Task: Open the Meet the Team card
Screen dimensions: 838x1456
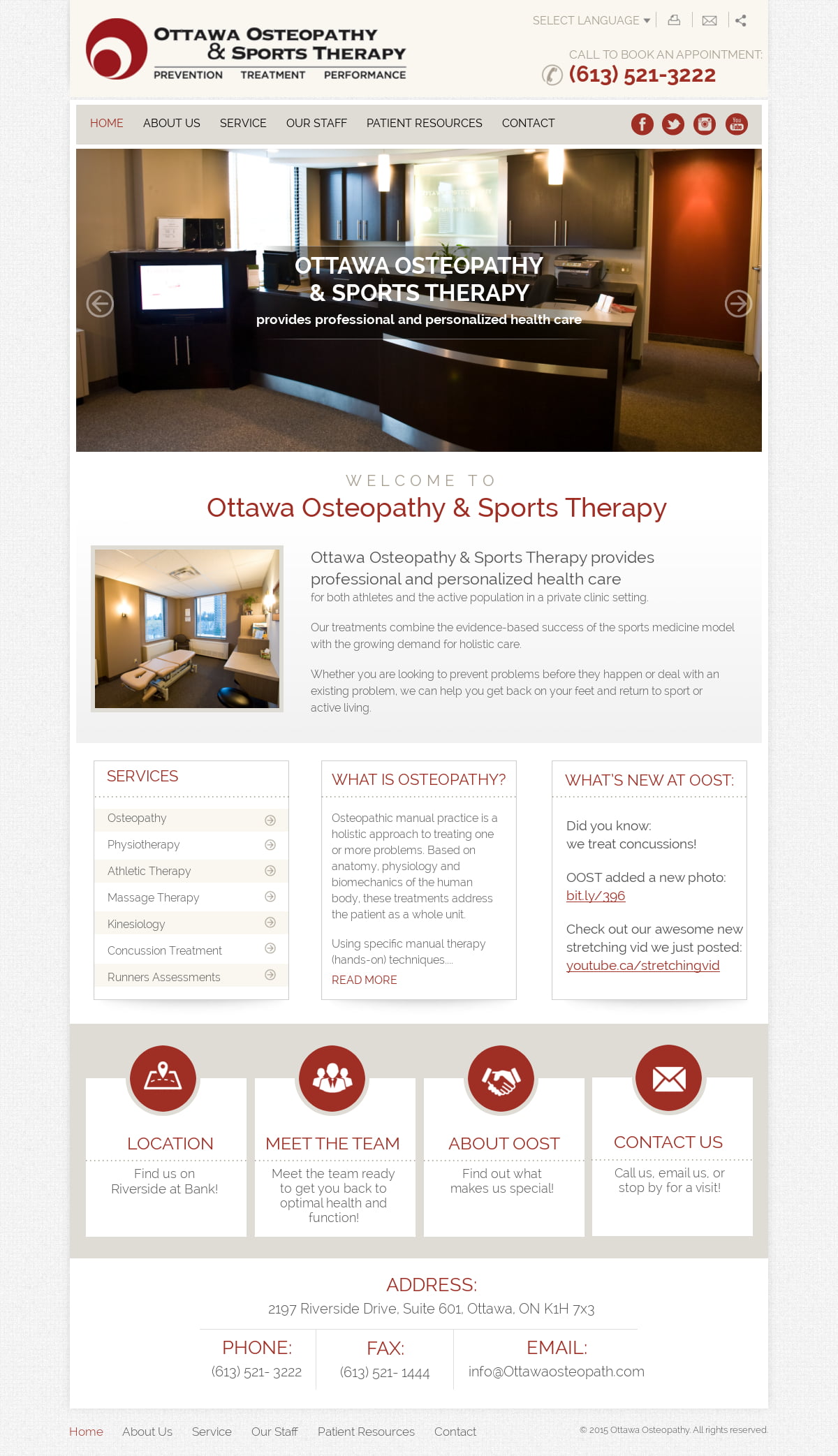Action: tap(335, 1141)
